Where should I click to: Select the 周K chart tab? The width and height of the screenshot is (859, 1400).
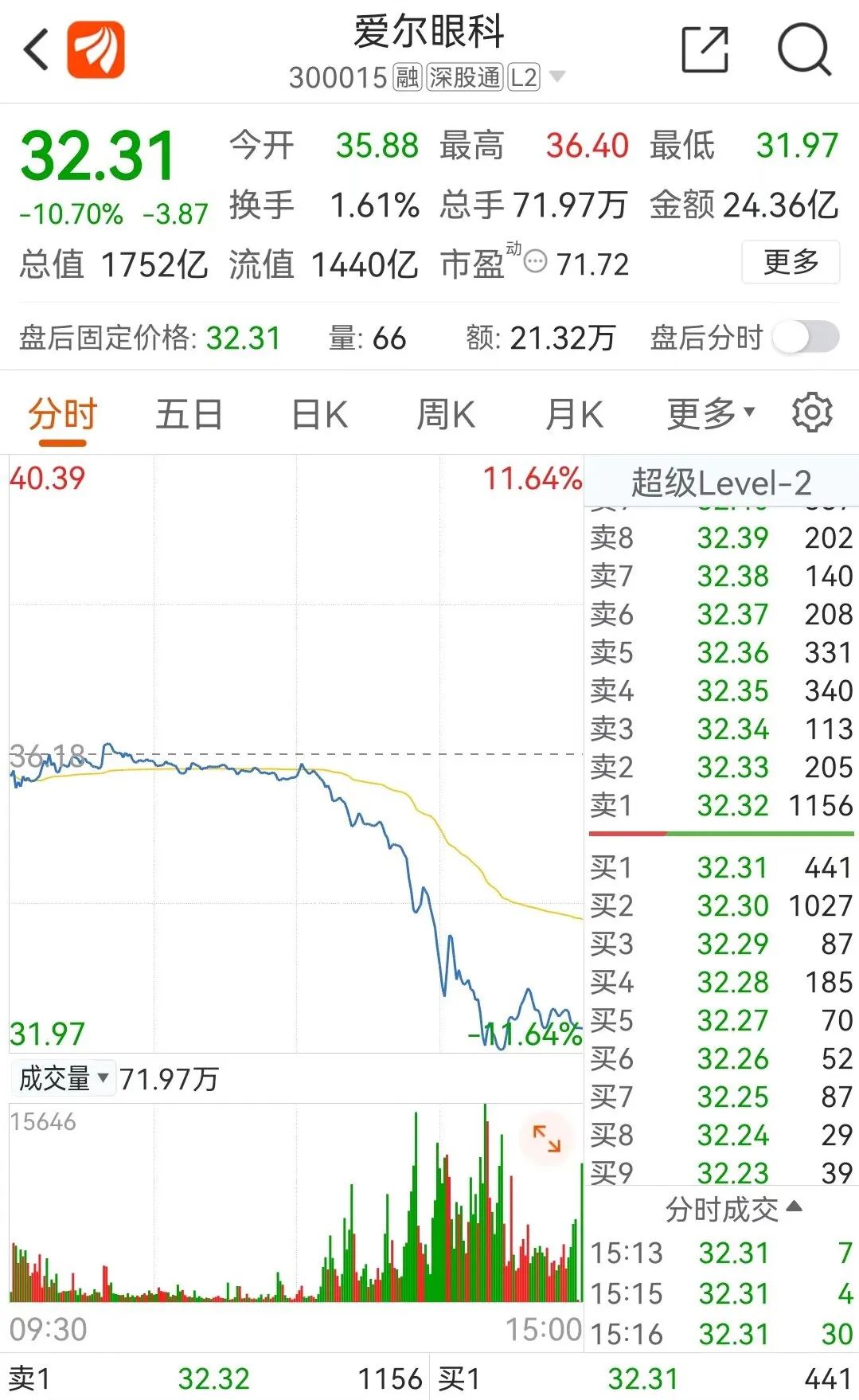point(446,415)
